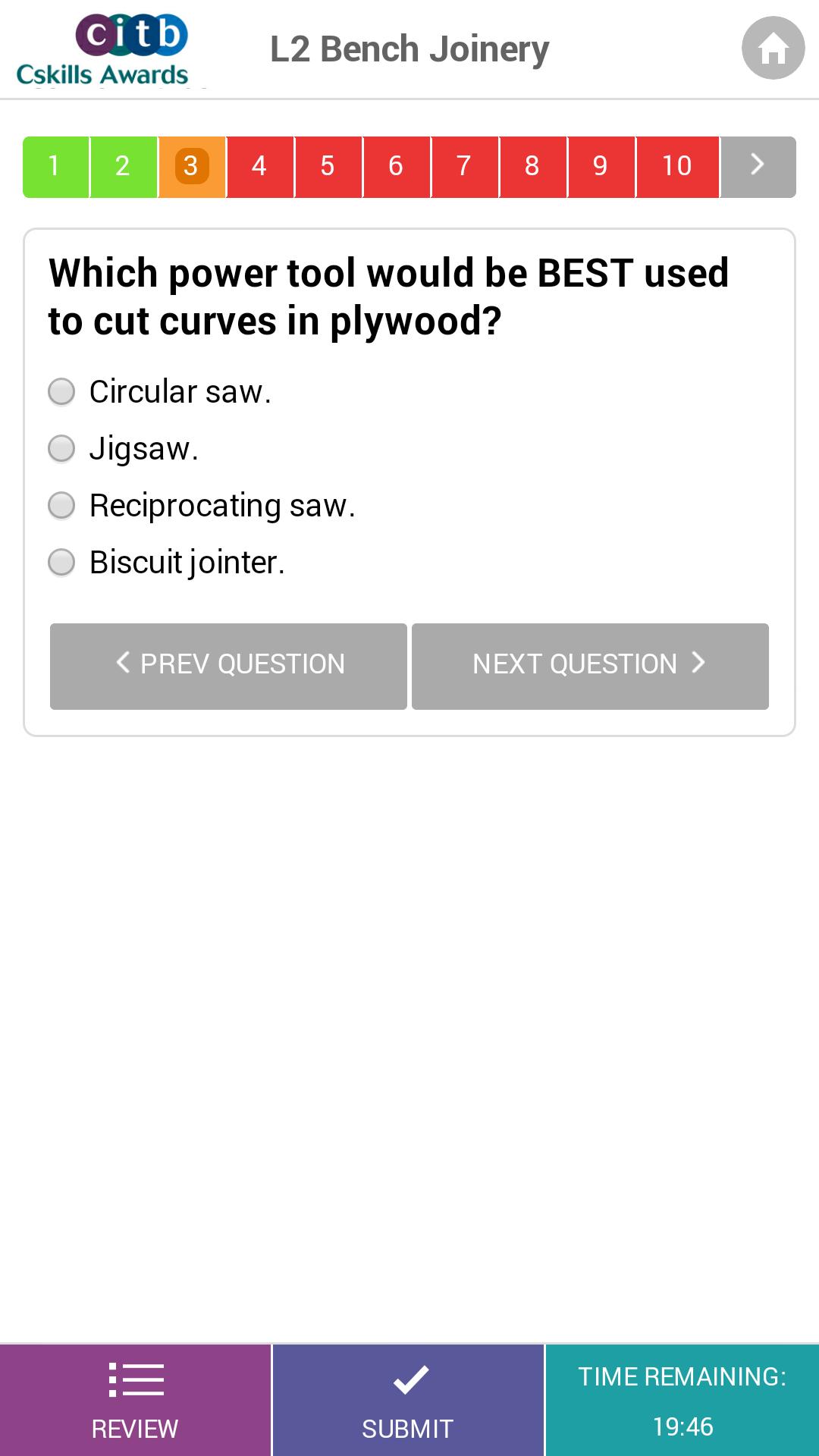Select the Biscuit jointer option

[x=62, y=563]
